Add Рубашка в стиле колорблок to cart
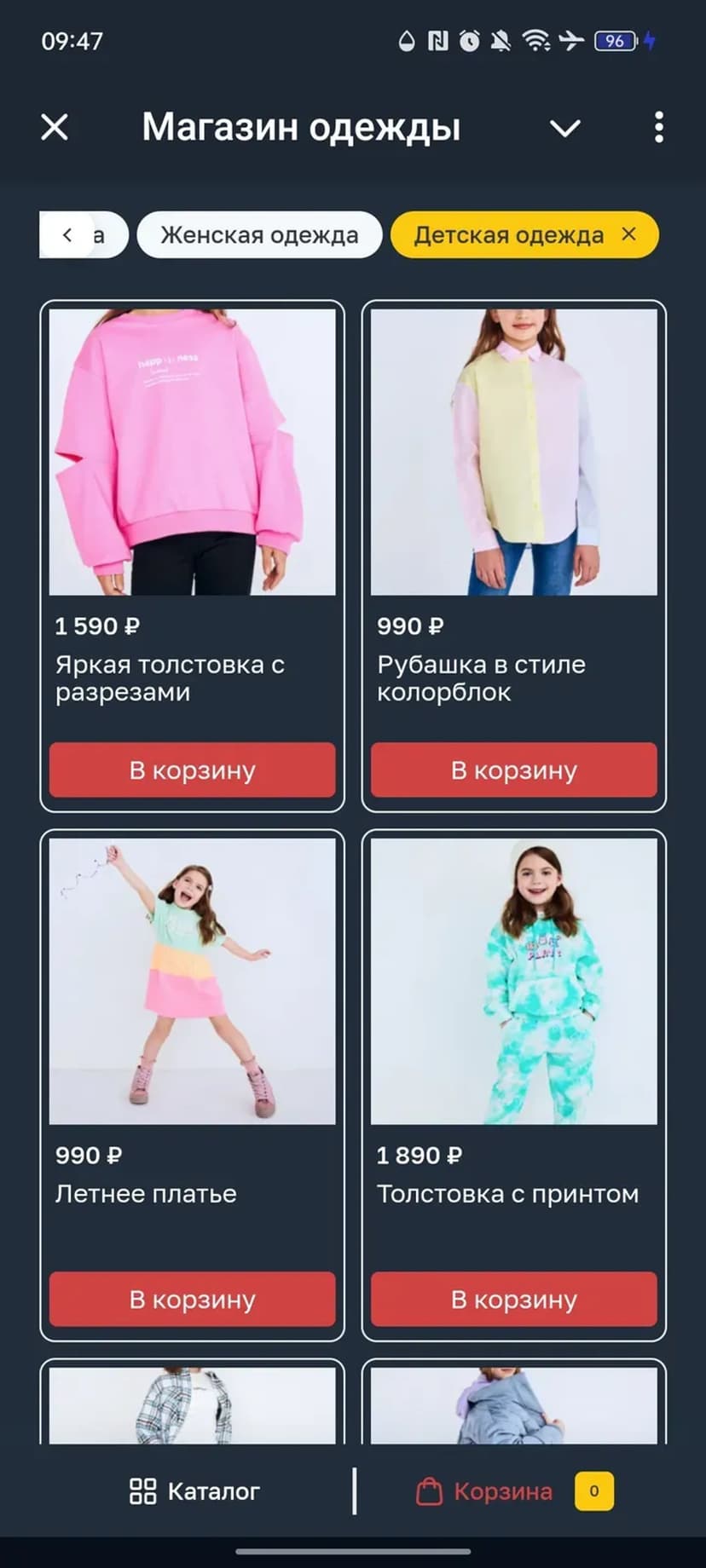 click(513, 770)
